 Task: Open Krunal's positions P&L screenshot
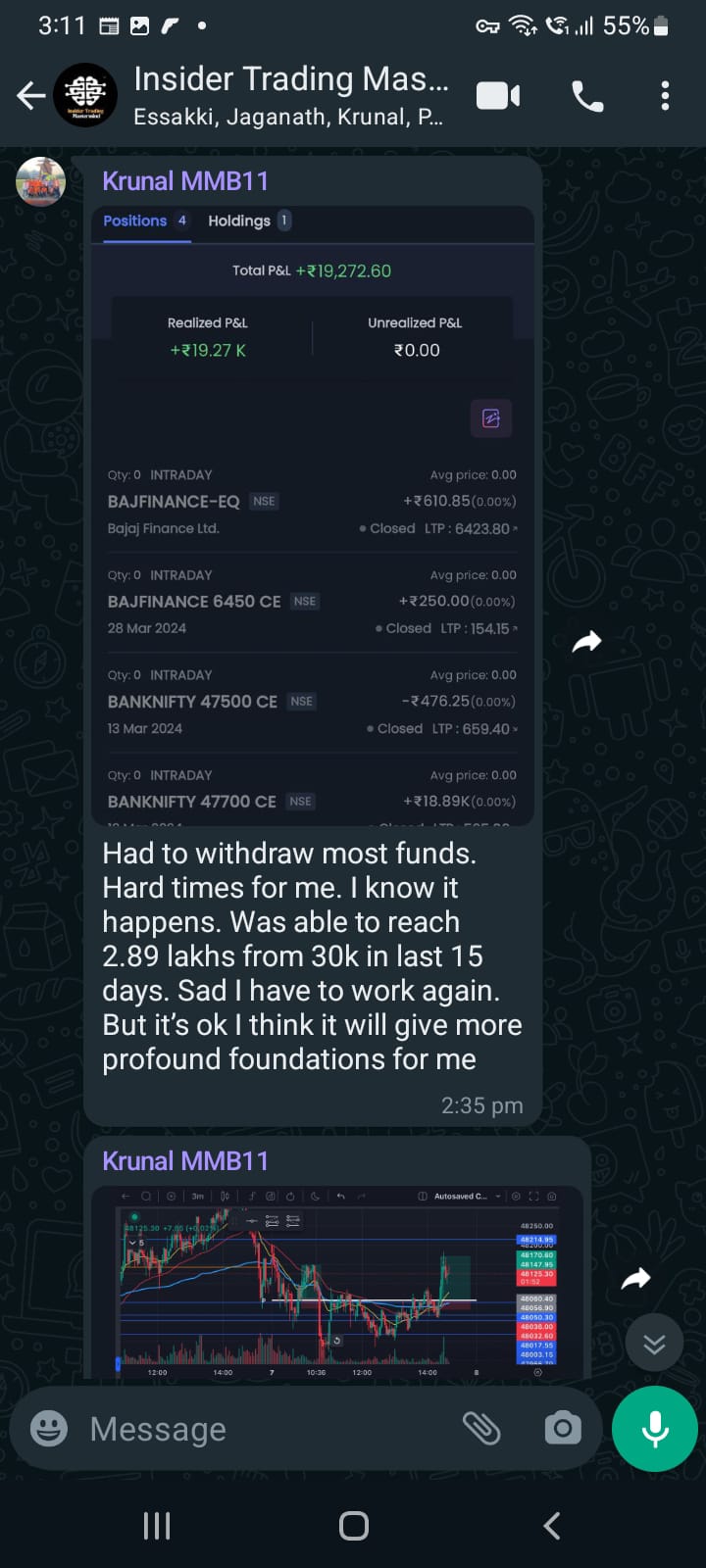click(x=312, y=514)
